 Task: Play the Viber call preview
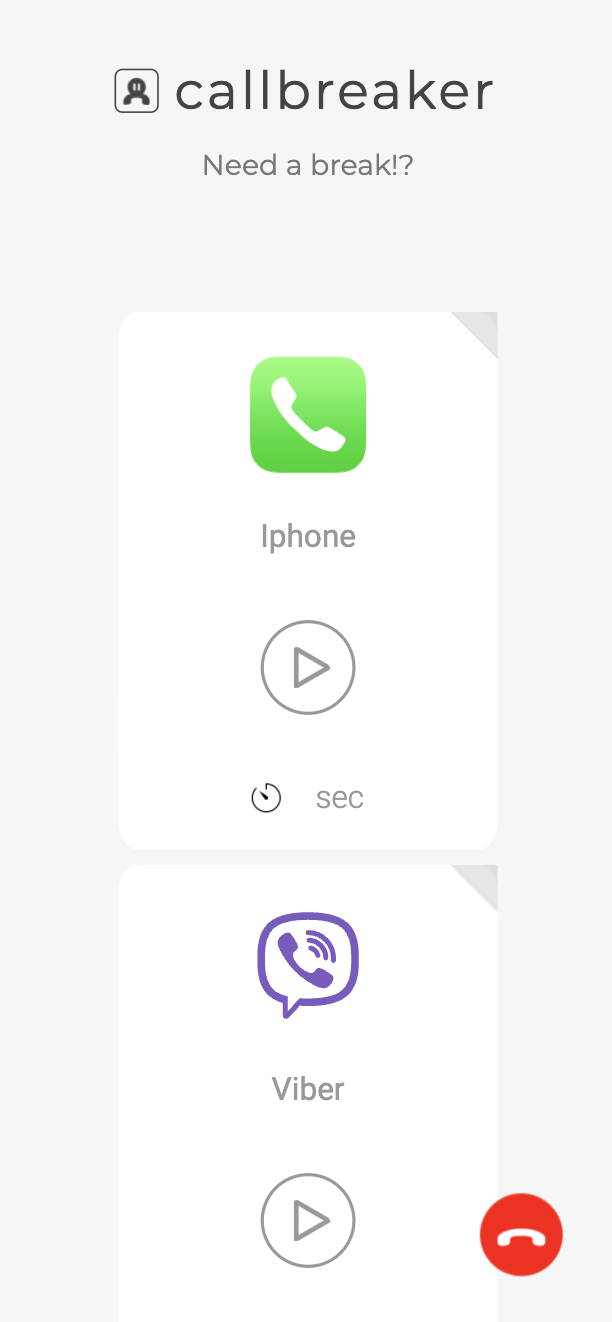pos(308,1220)
